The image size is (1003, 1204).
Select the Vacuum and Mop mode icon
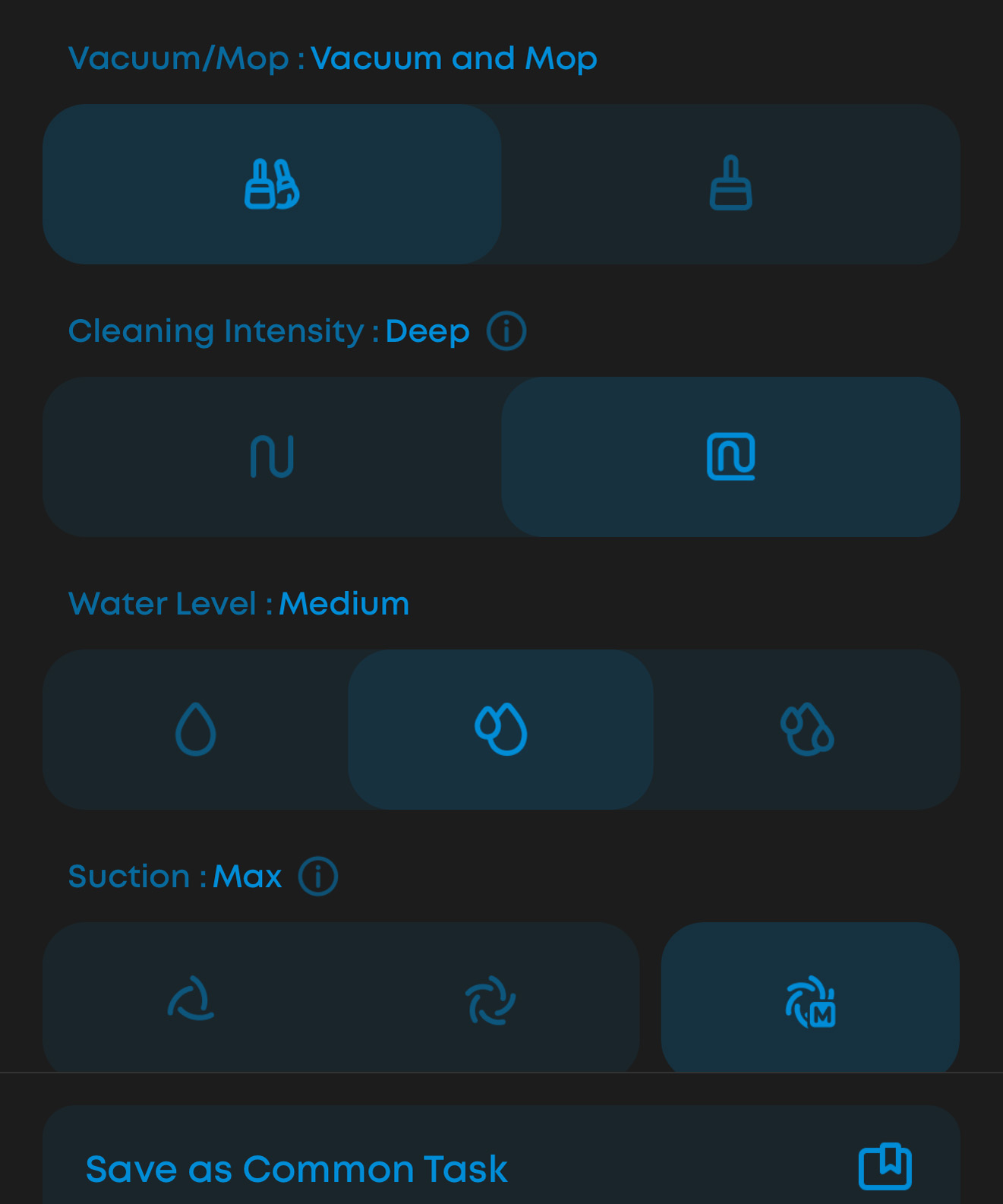click(273, 184)
